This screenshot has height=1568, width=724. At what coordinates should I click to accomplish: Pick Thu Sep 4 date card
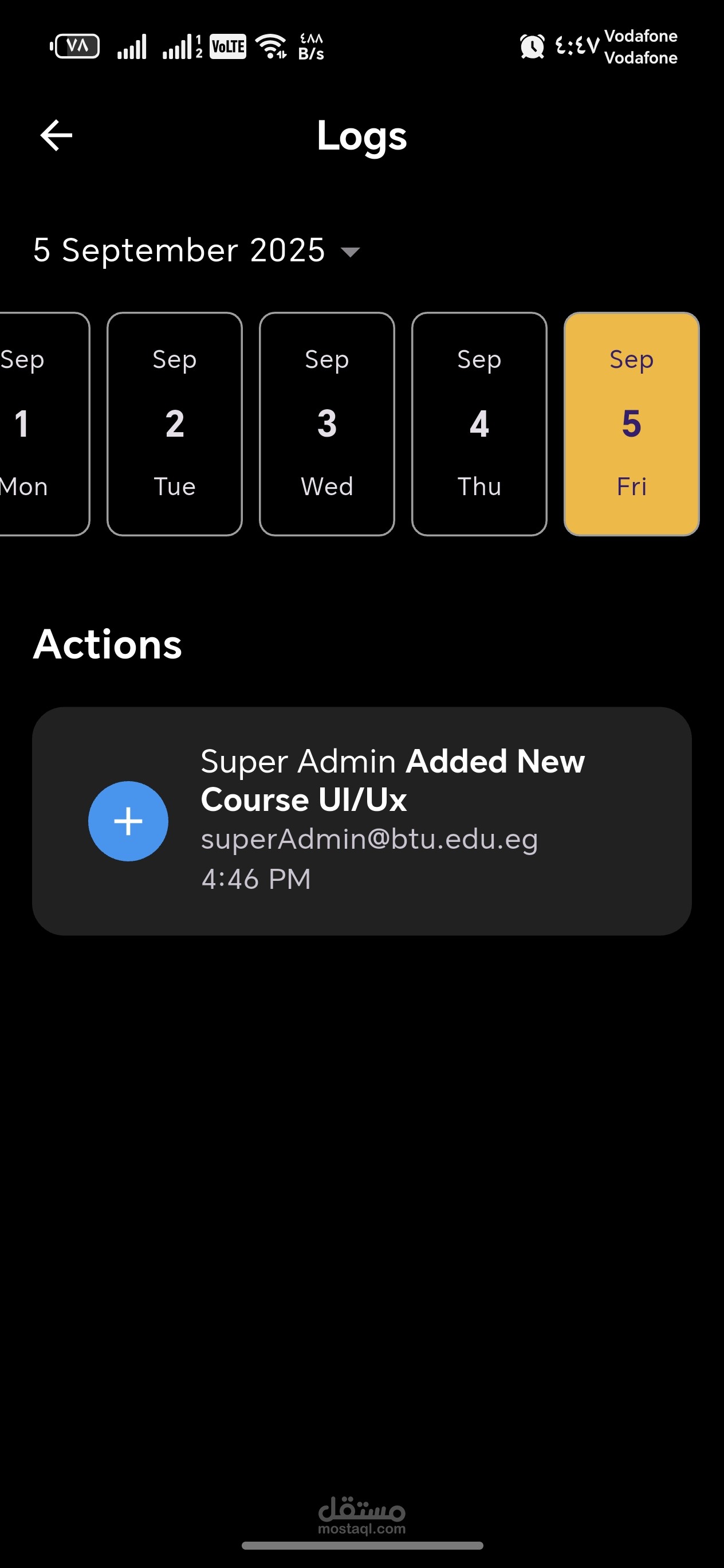[x=479, y=424]
